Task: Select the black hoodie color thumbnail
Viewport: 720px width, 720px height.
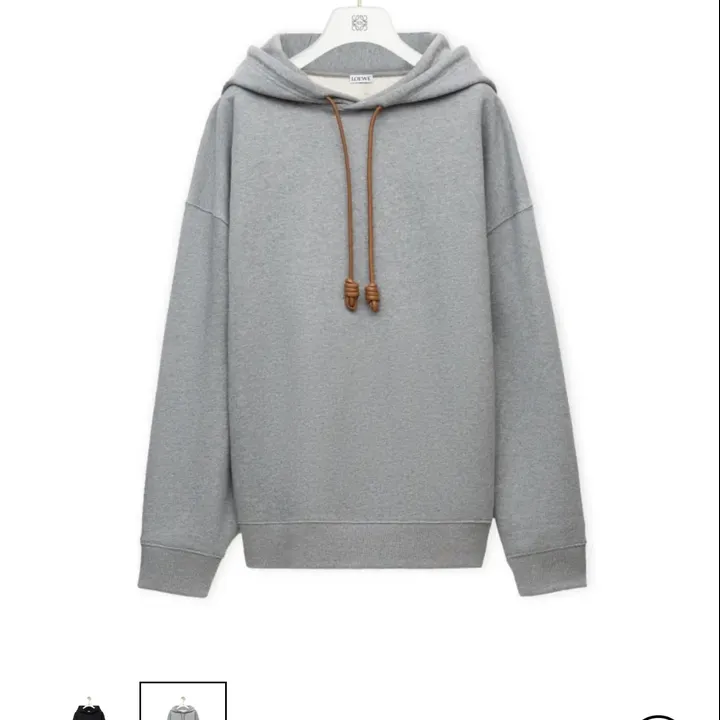Action: (88, 708)
